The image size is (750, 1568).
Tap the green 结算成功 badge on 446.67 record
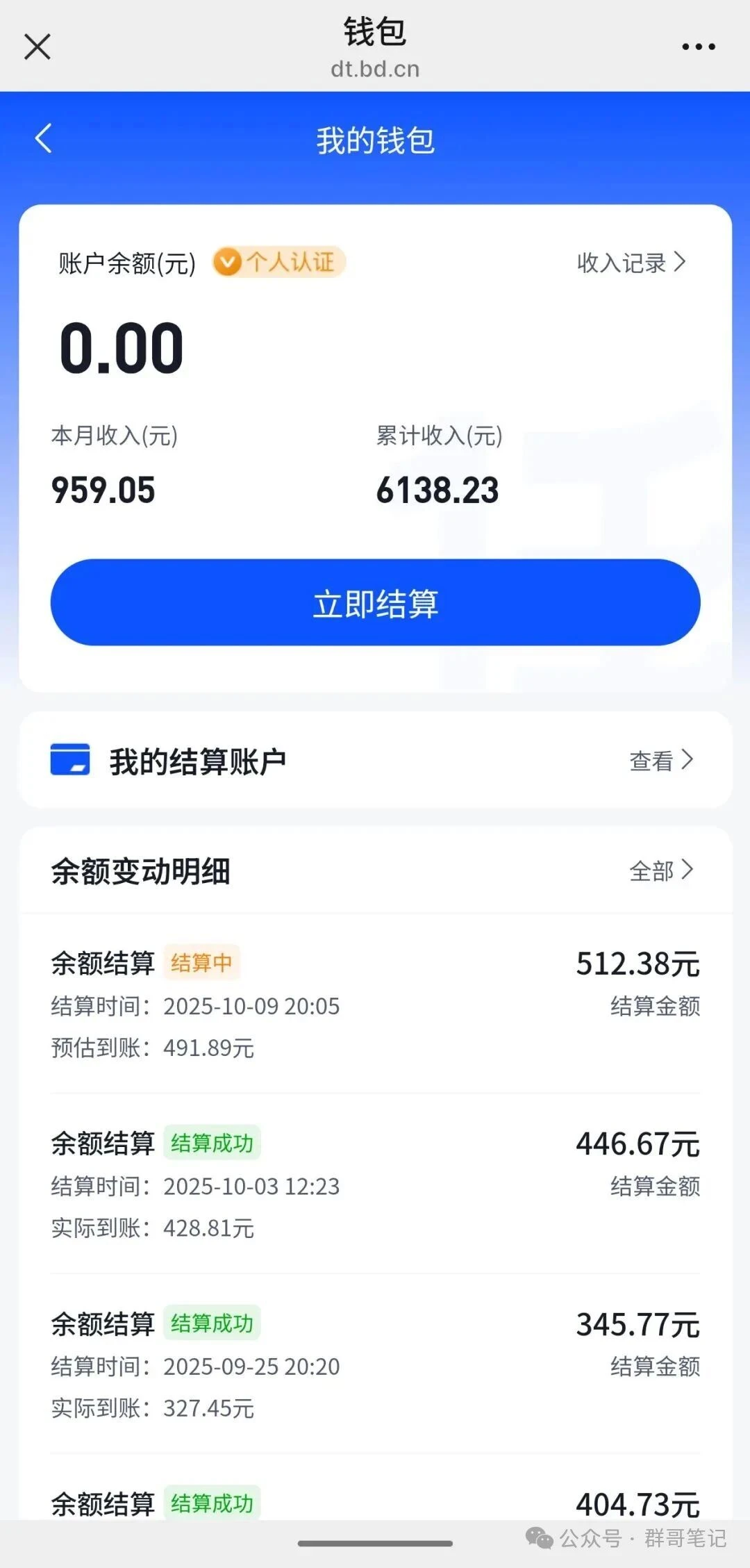coord(212,1143)
